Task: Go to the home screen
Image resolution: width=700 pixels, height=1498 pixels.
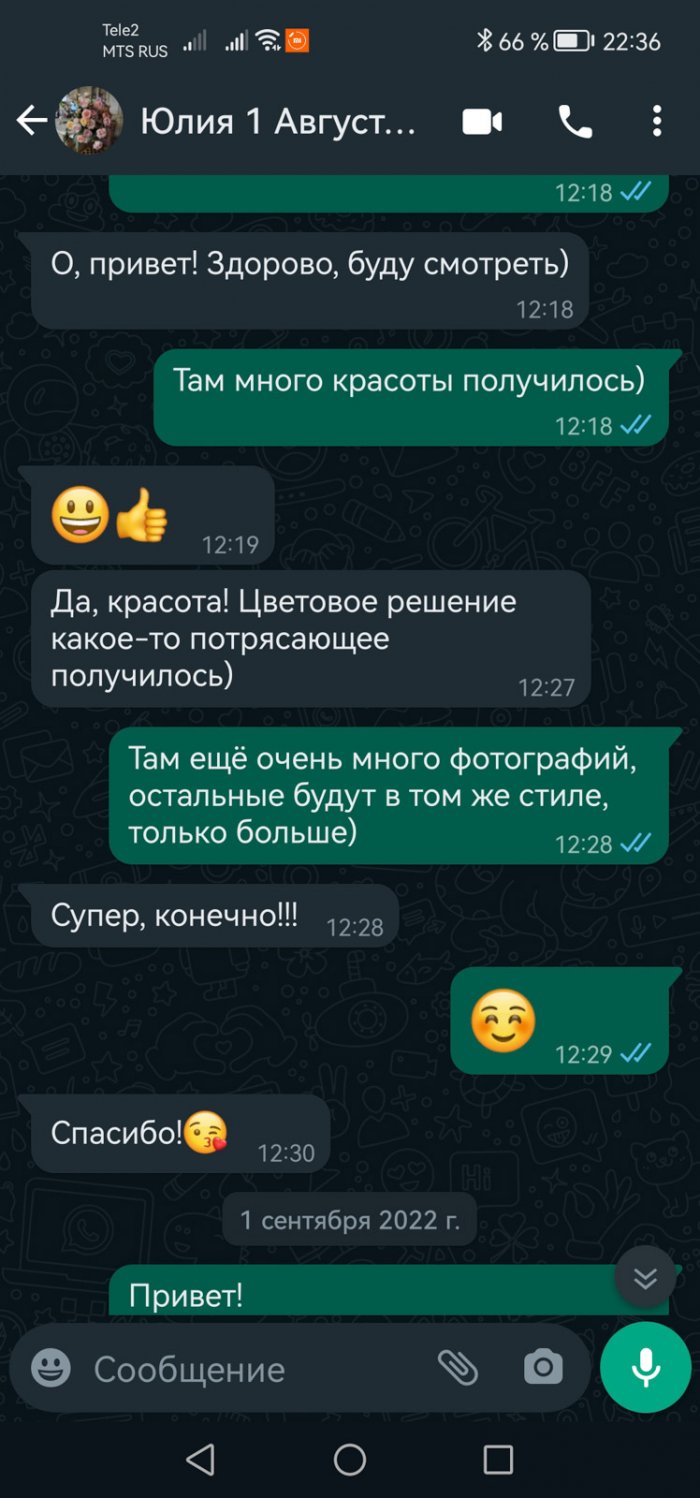Action: click(x=350, y=1459)
